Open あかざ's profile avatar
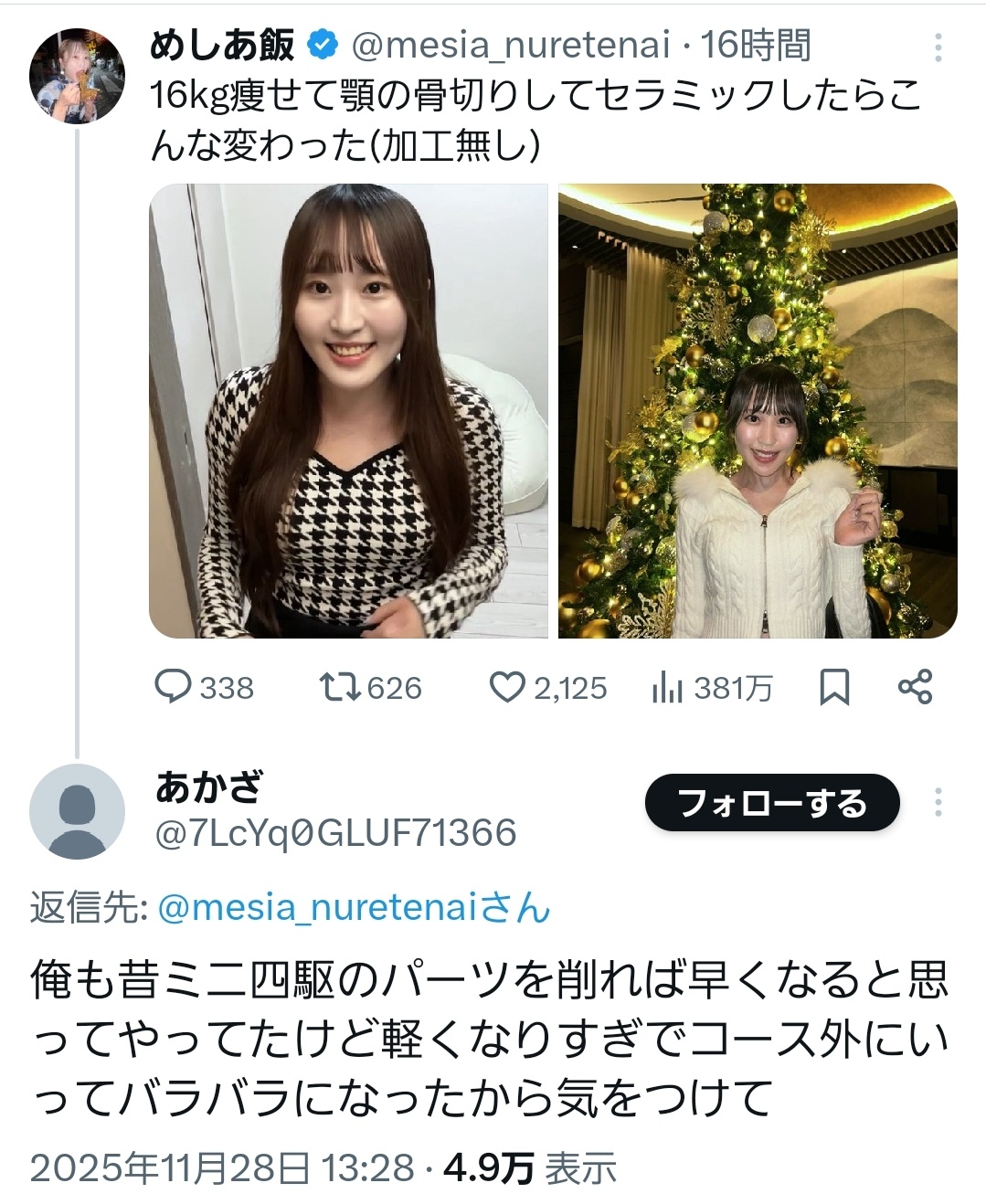This screenshot has width=986, height=1204. (77, 811)
